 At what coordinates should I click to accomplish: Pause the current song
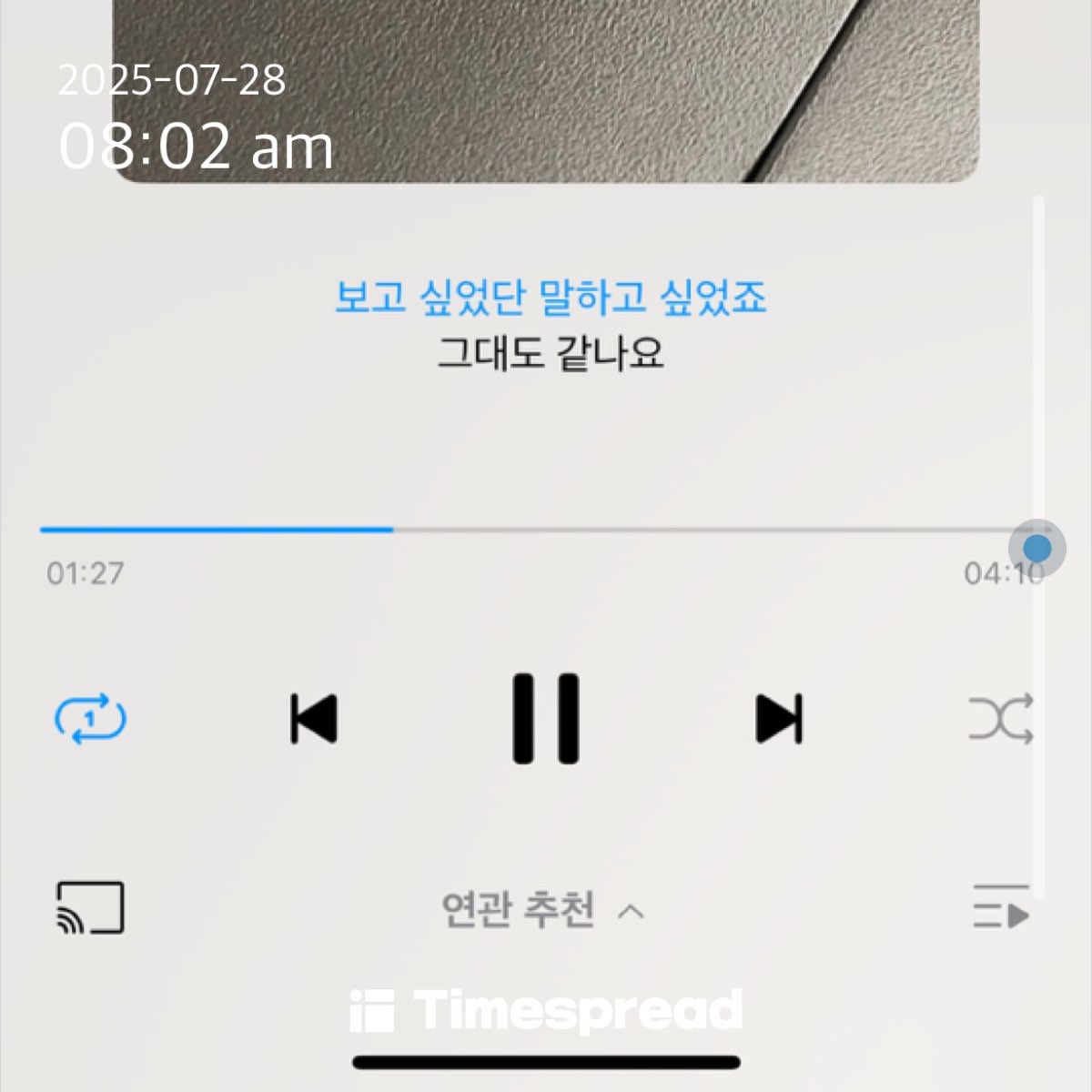(546, 718)
